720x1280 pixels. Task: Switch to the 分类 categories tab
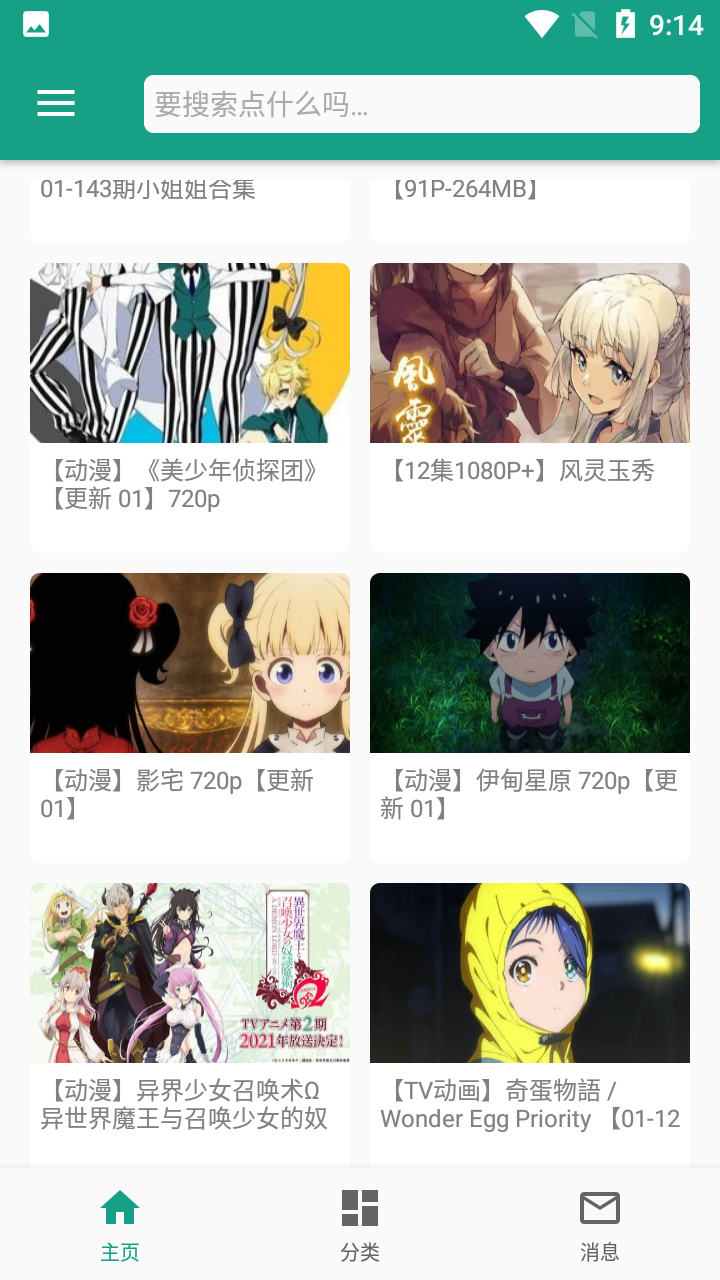pyautogui.click(x=360, y=1224)
